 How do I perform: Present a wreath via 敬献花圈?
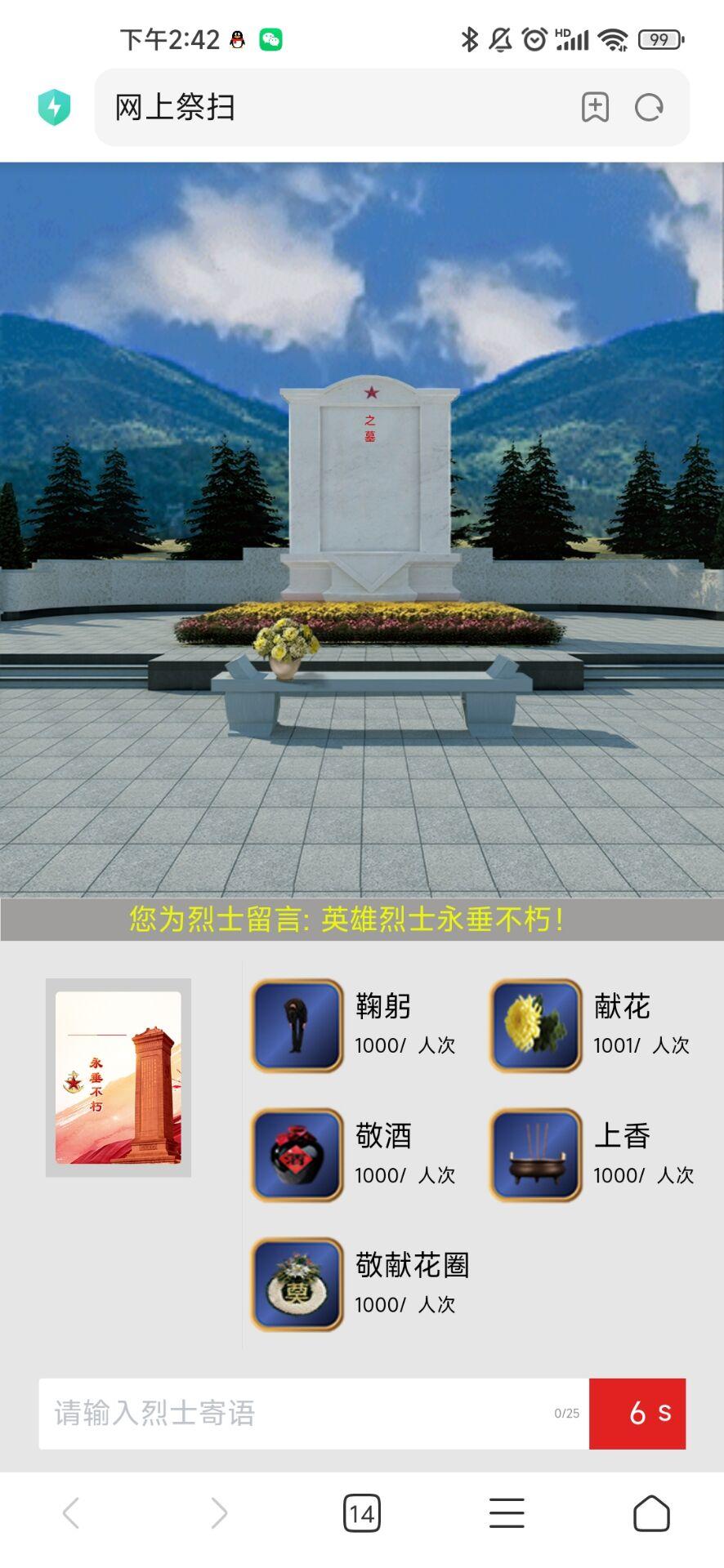click(297, 1284)
